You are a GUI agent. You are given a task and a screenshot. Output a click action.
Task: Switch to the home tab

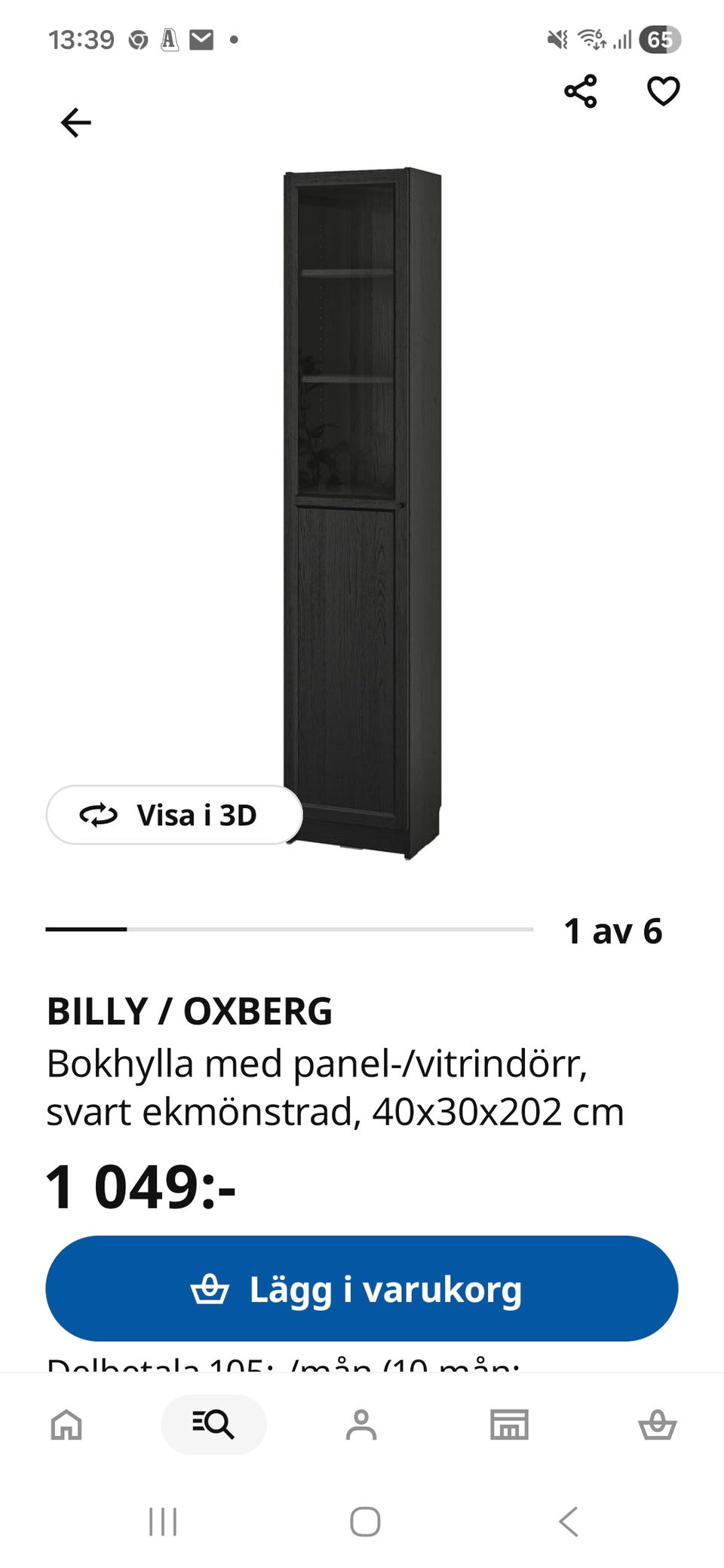click(x=66, y=1425)
